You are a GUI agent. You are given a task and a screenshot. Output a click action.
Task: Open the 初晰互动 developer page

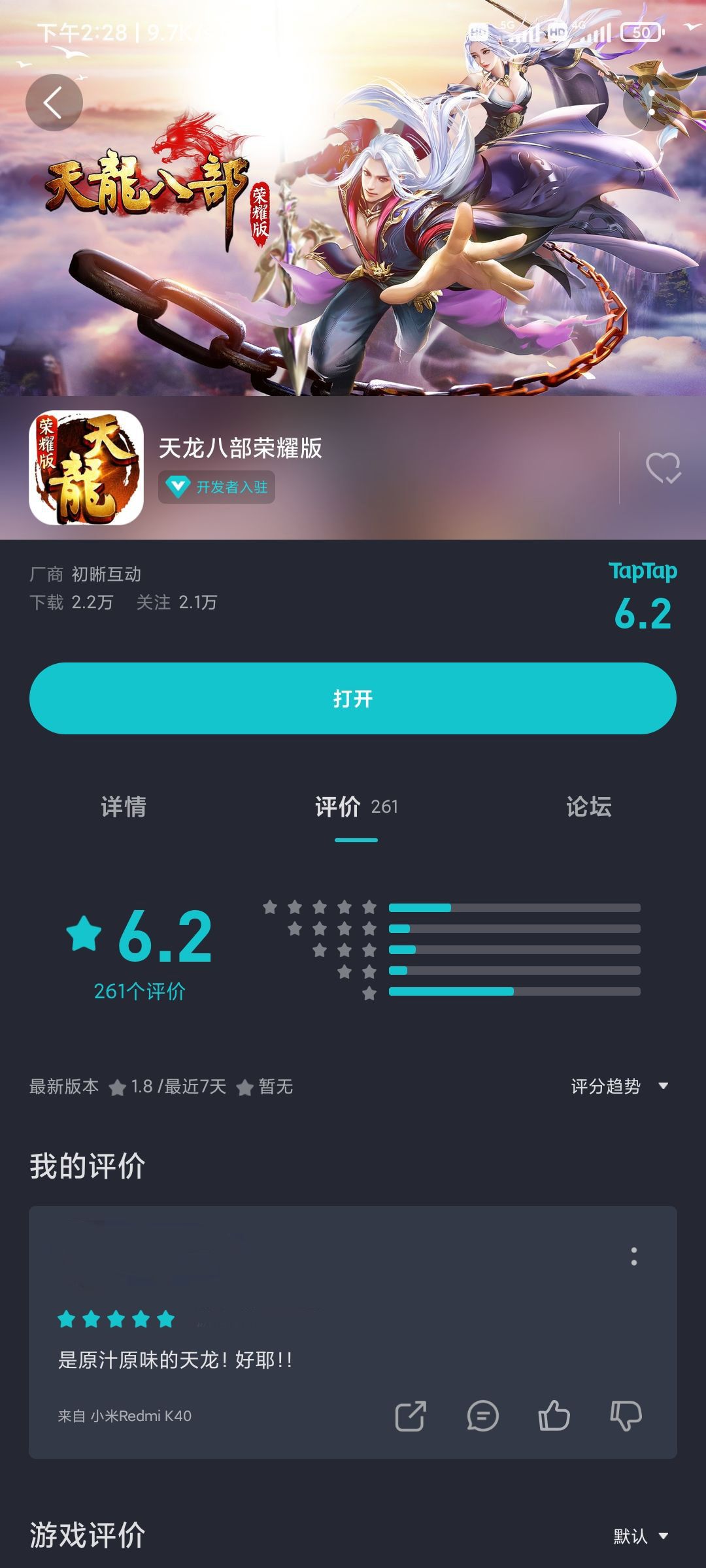coord(106,574)
